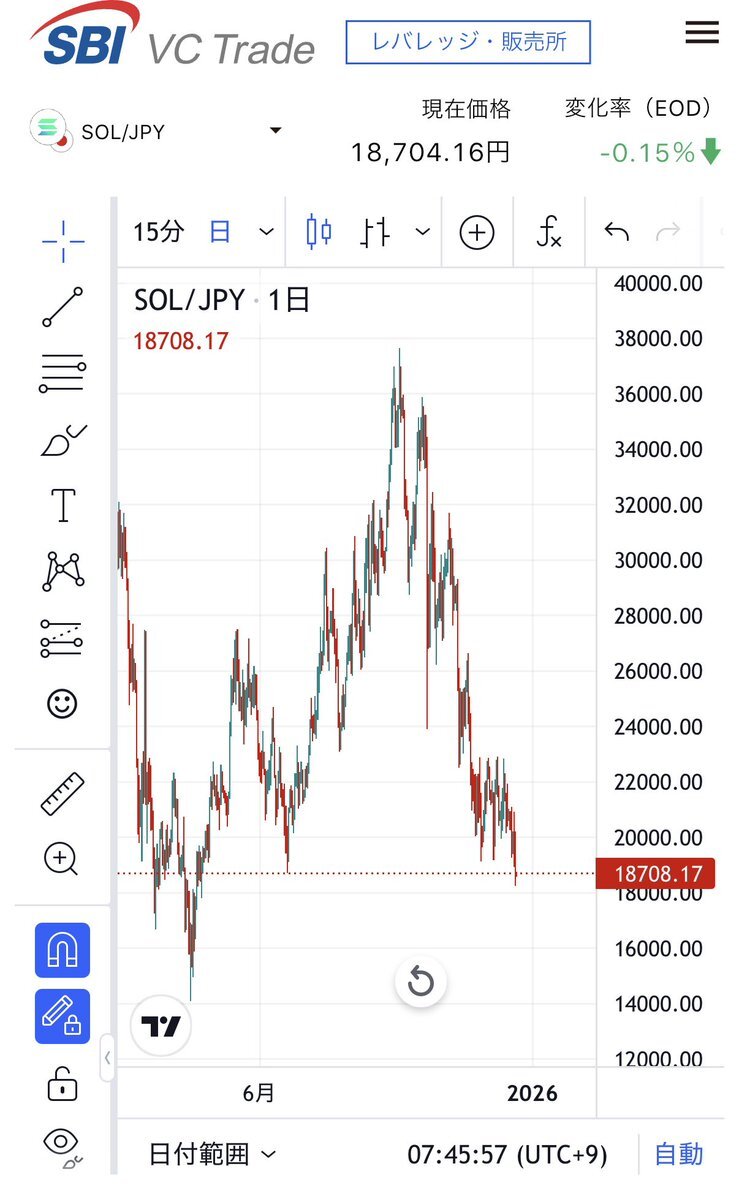Reset the chart view
739x1199 pixels.
[421, 982]
